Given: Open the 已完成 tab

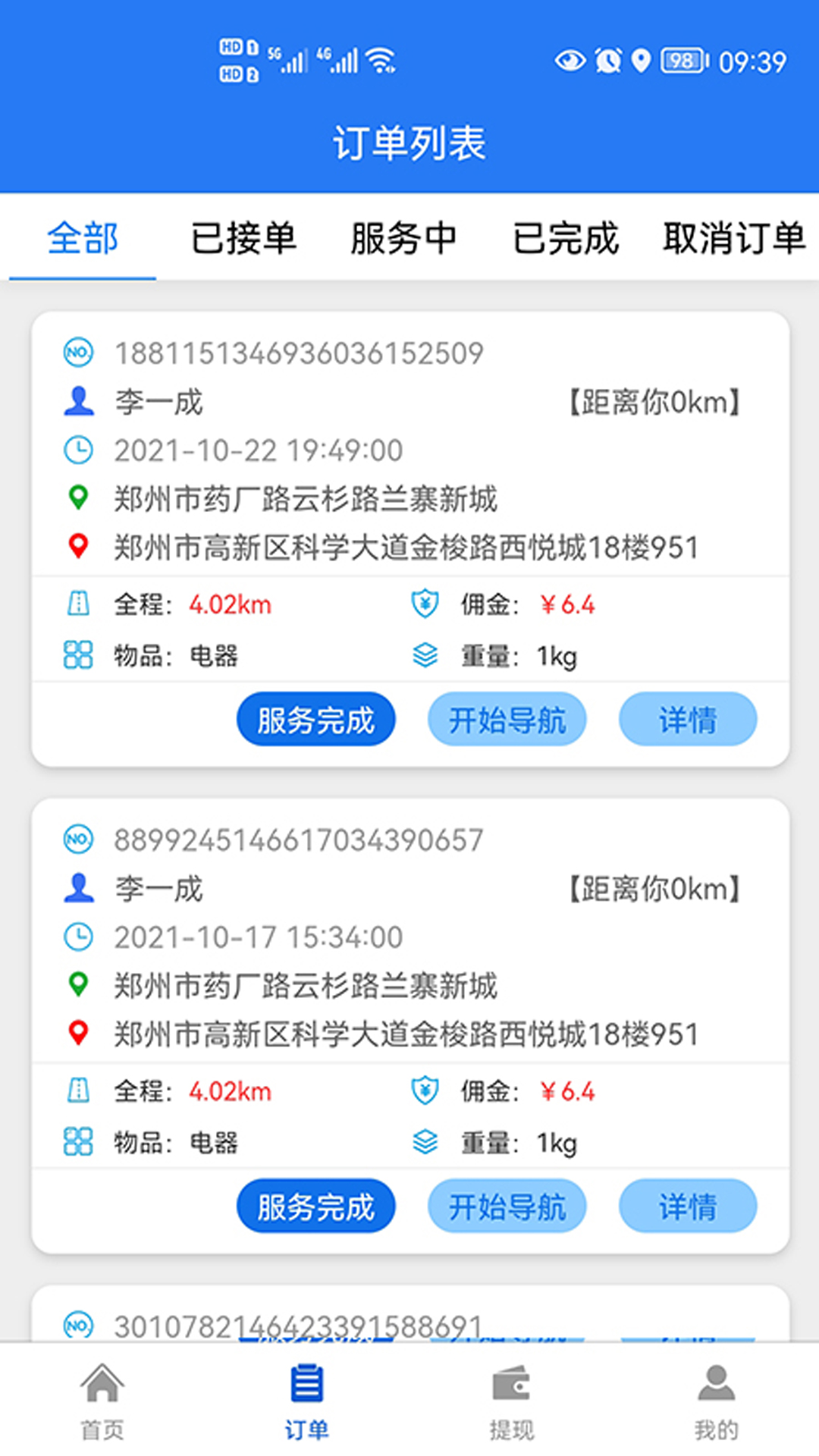Looking at the screenshot, I should [x=566, y=238].
